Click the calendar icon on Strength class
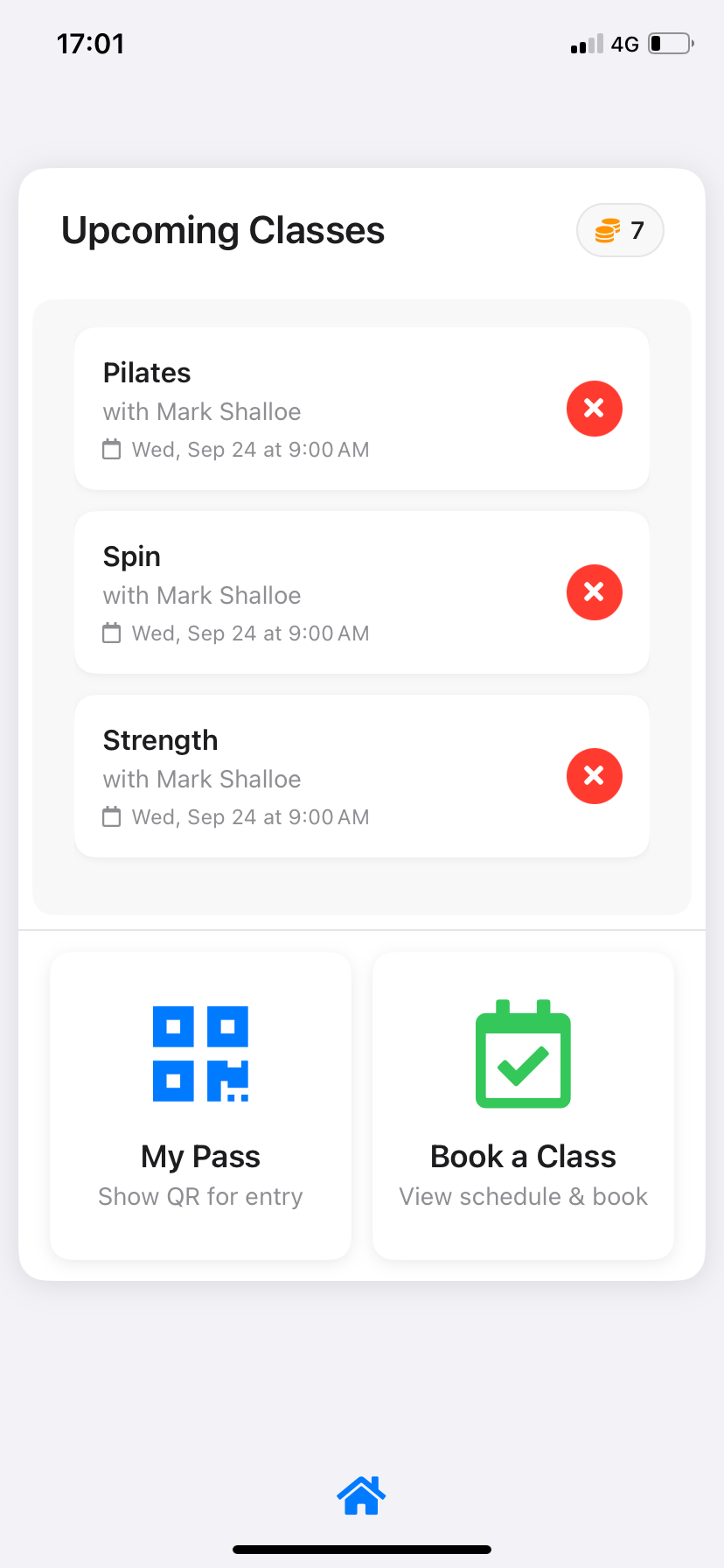 [x=112, y=816]
